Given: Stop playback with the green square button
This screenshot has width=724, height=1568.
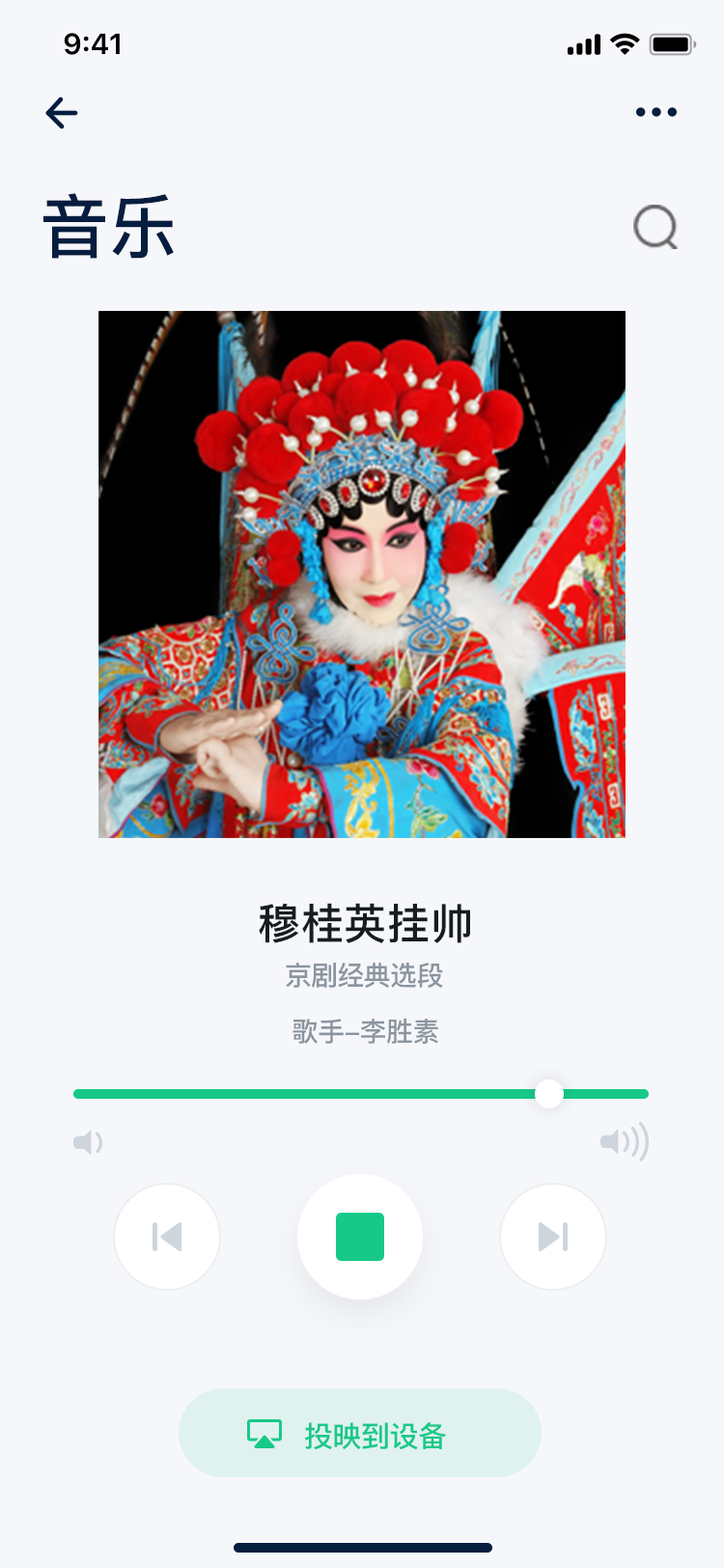Looking at the screenshot, I should [360, 1237].
